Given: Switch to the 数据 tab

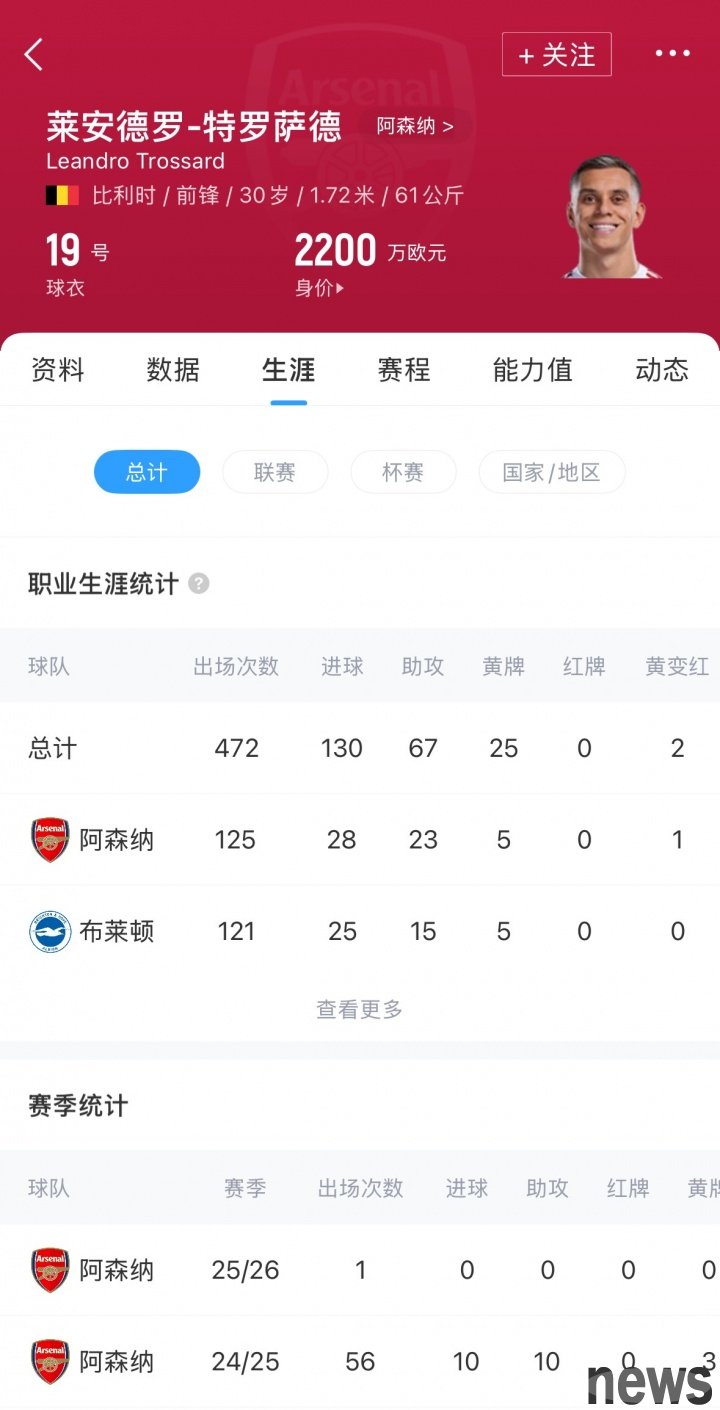Looking at the screenshot, I should click(173, 370).
